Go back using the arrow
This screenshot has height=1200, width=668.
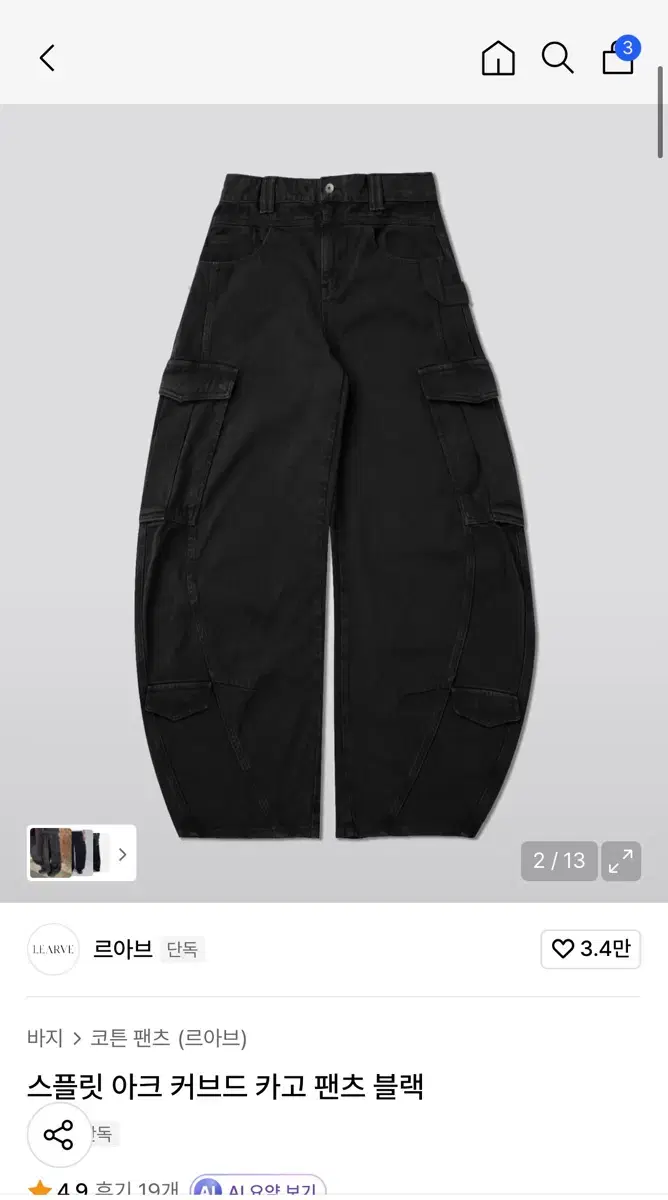pyautogui.click(x=47, y=58)
